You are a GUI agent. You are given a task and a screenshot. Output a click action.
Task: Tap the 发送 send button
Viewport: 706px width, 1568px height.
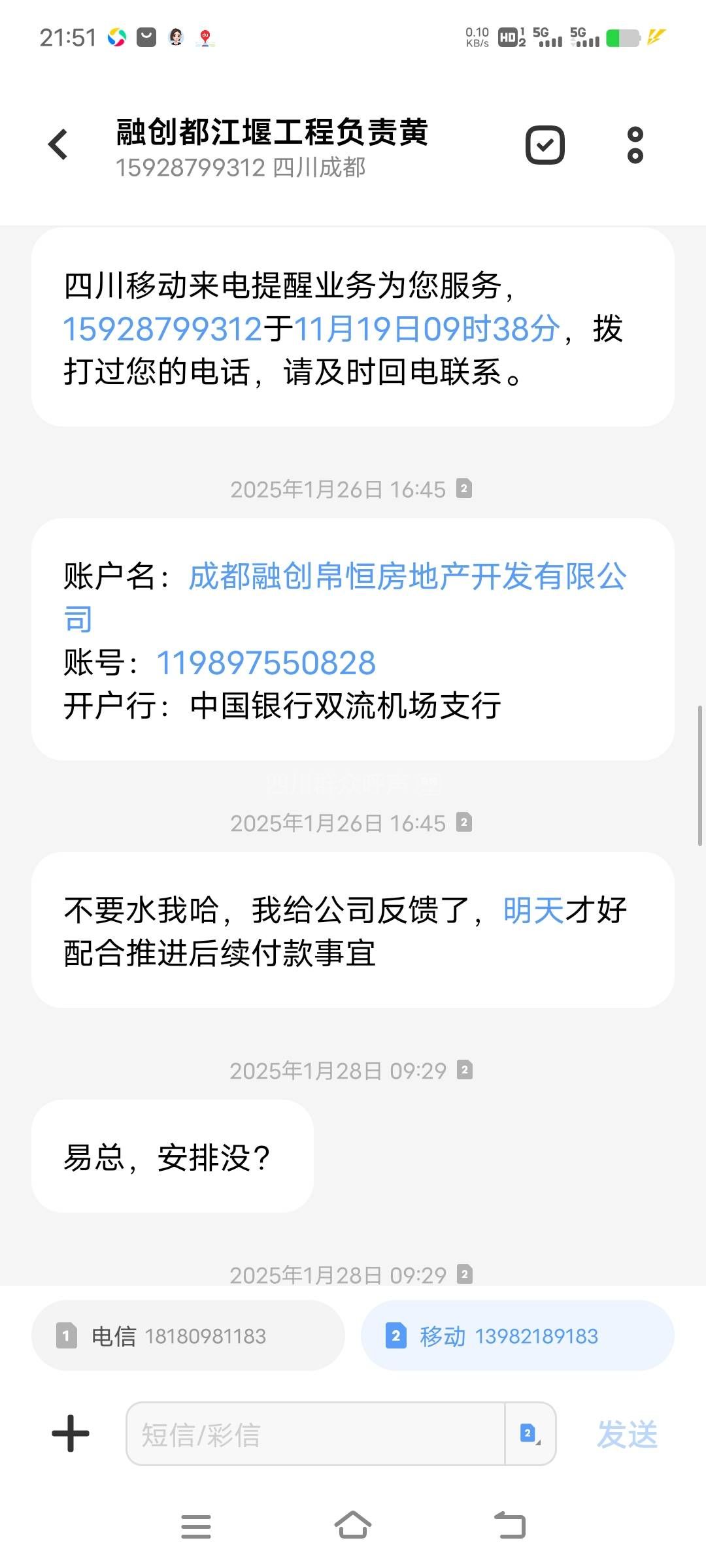click(x=627, y=1434)
